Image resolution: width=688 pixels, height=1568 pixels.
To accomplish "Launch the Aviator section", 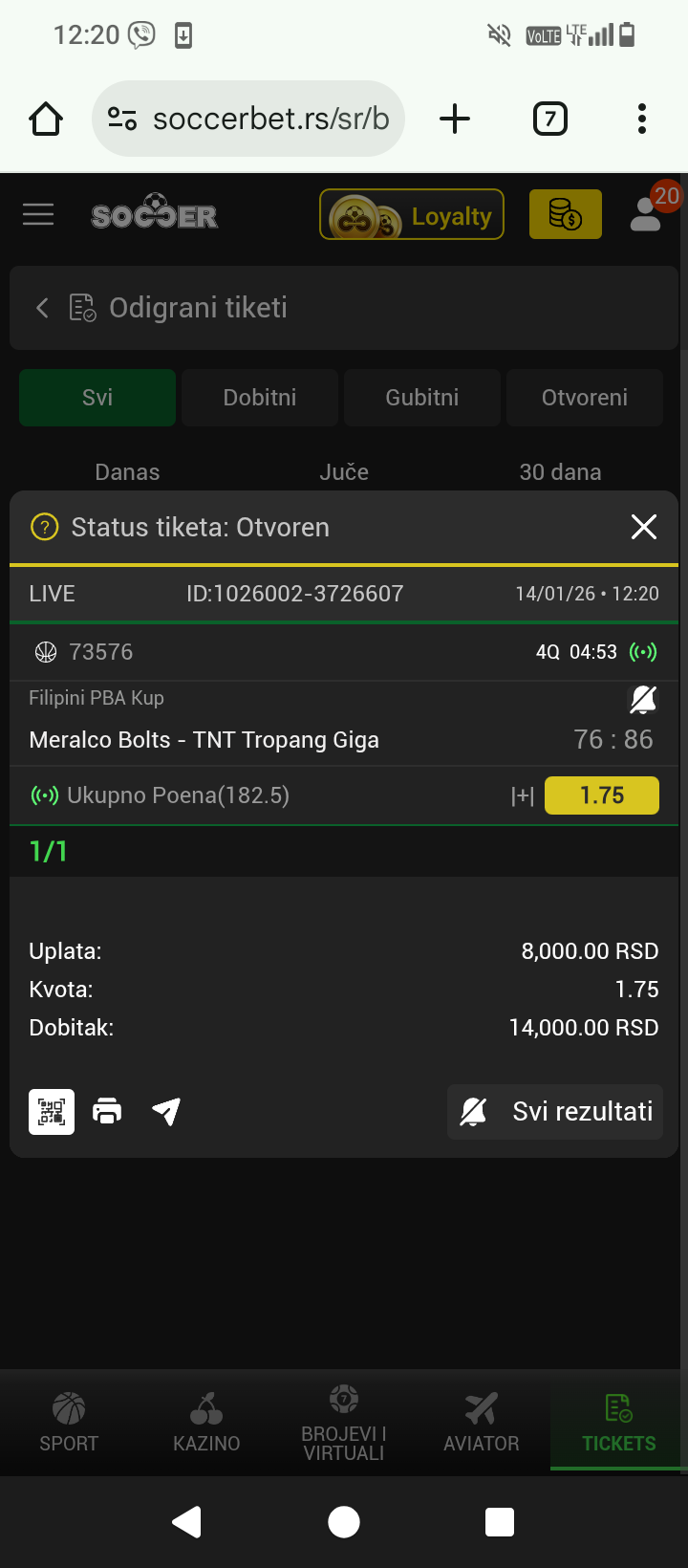I will (x=482, y=1422).
